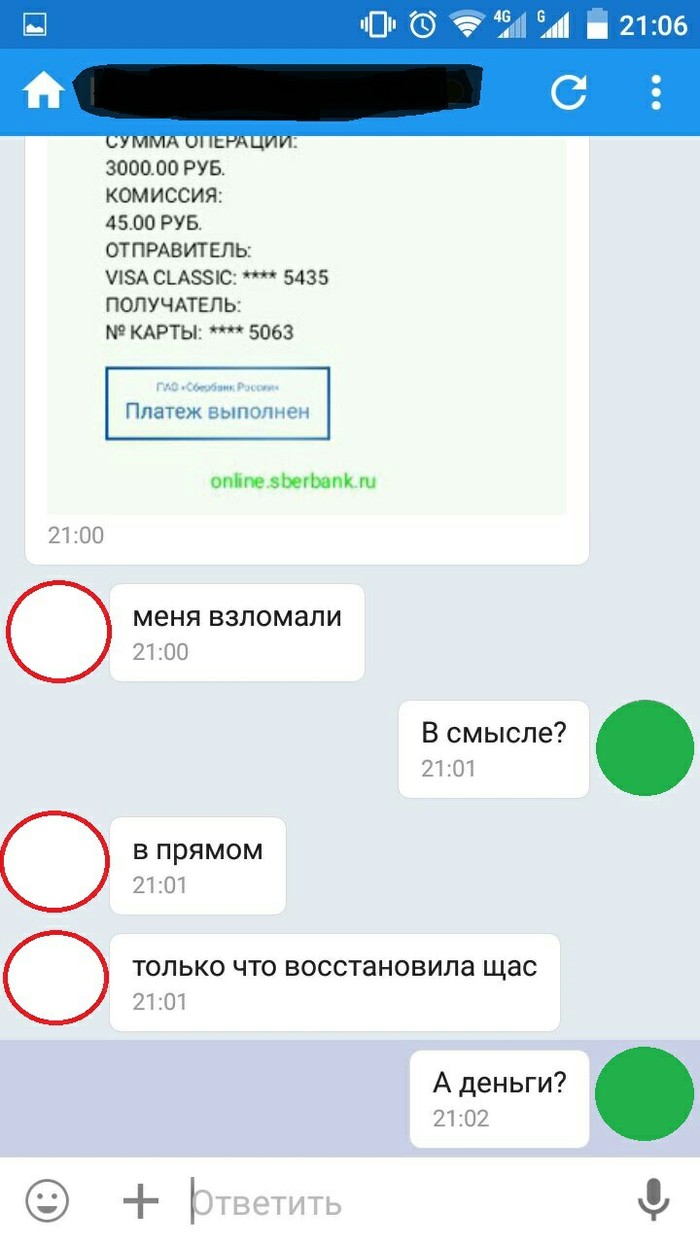Viewport: 700px width, 1244px height.
Task: Attach a file with plus icon
Action: 141,1201
